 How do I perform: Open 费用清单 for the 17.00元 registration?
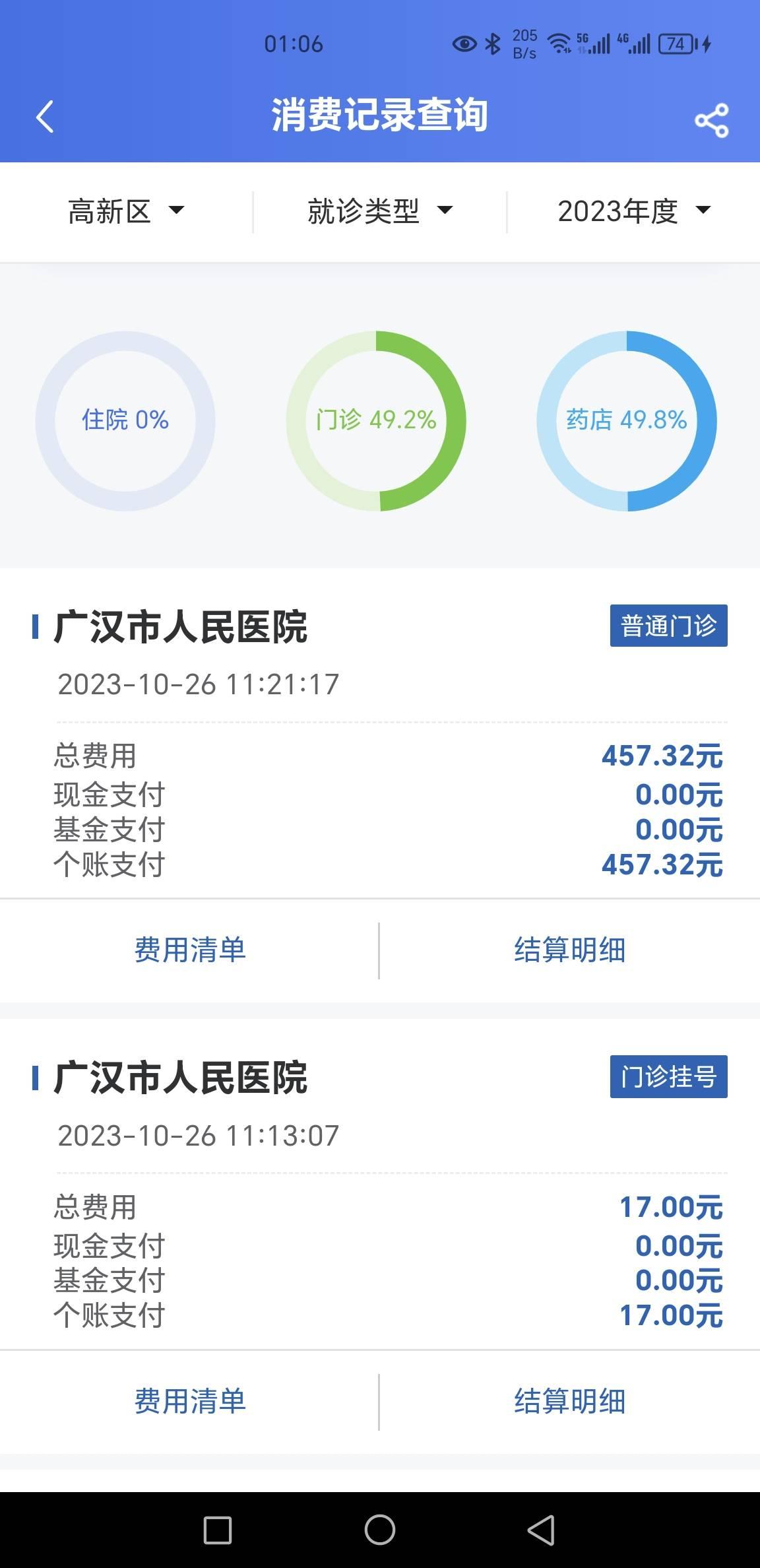pos(190,1401)
